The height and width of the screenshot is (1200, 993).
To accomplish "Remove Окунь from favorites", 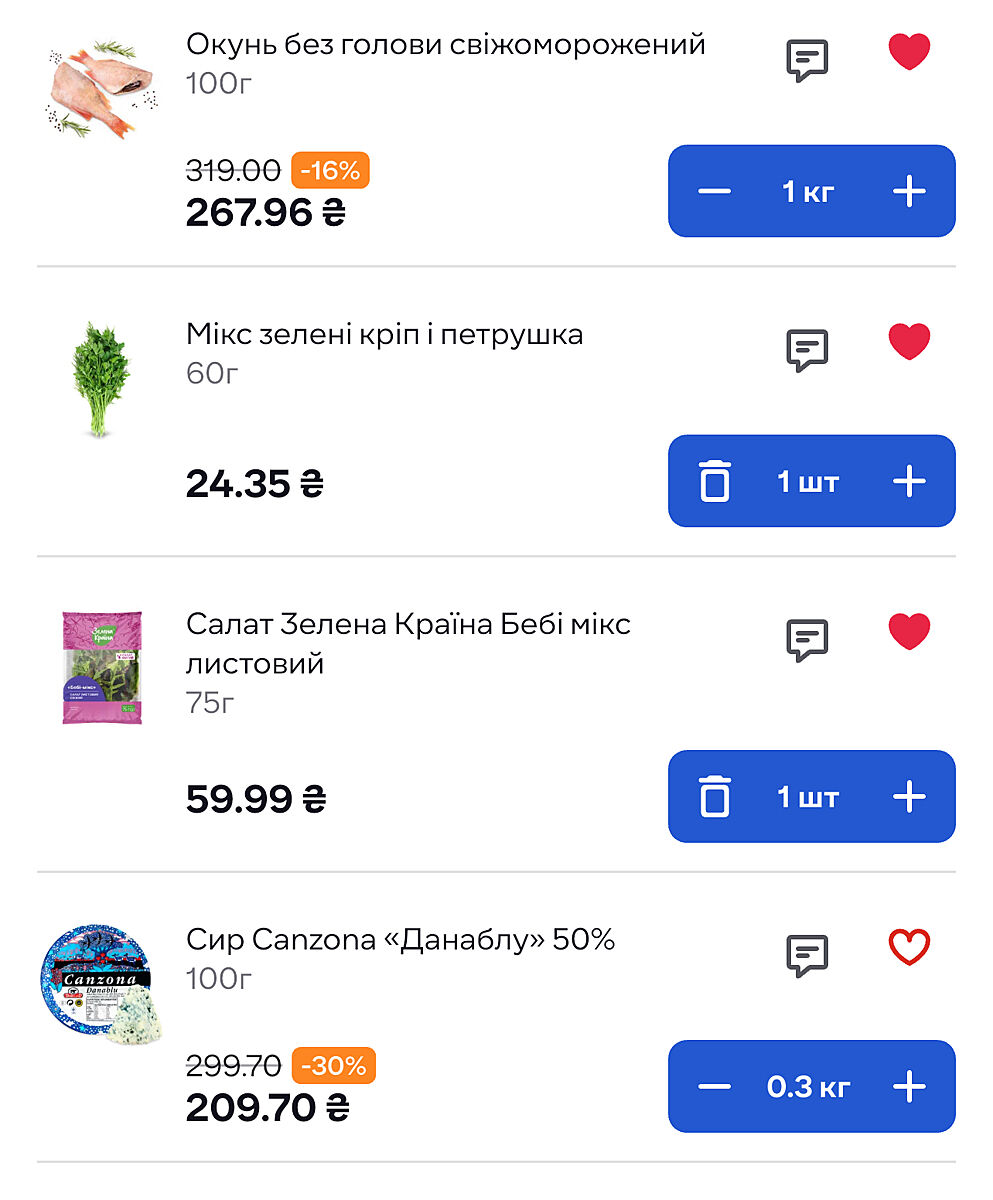I will point(909,52).
